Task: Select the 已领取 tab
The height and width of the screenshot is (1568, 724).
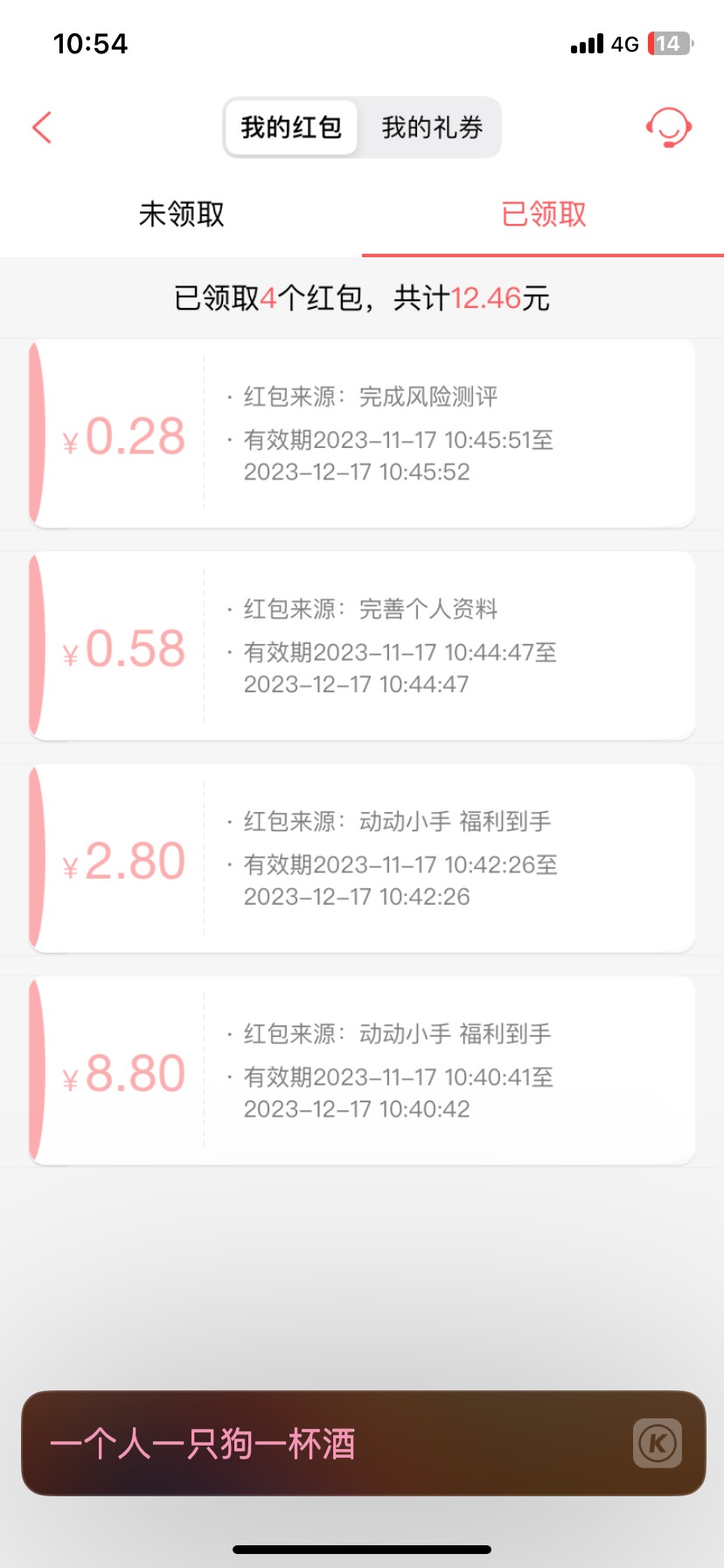Action: point(543,214)
